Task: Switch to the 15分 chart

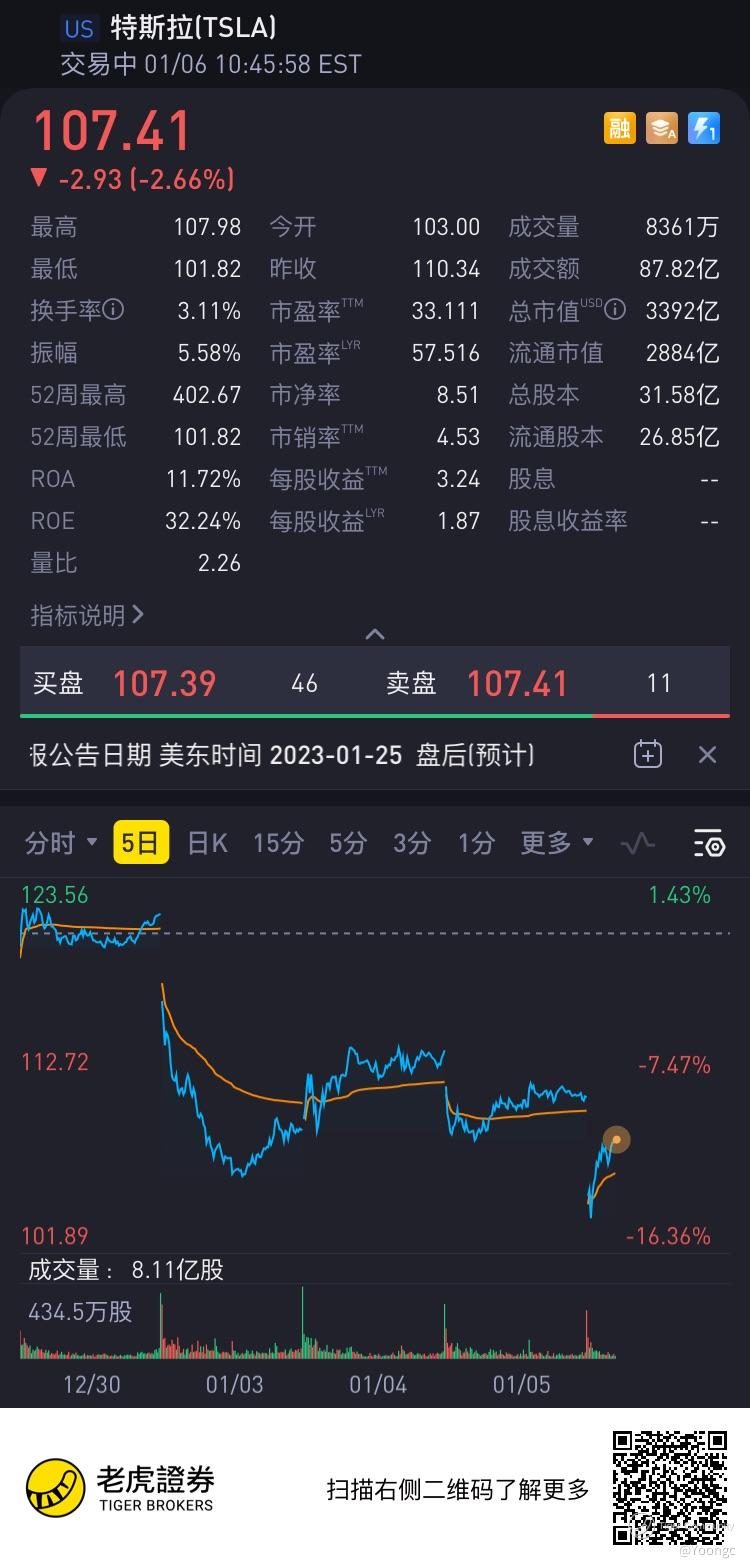Action: (278, 842)
